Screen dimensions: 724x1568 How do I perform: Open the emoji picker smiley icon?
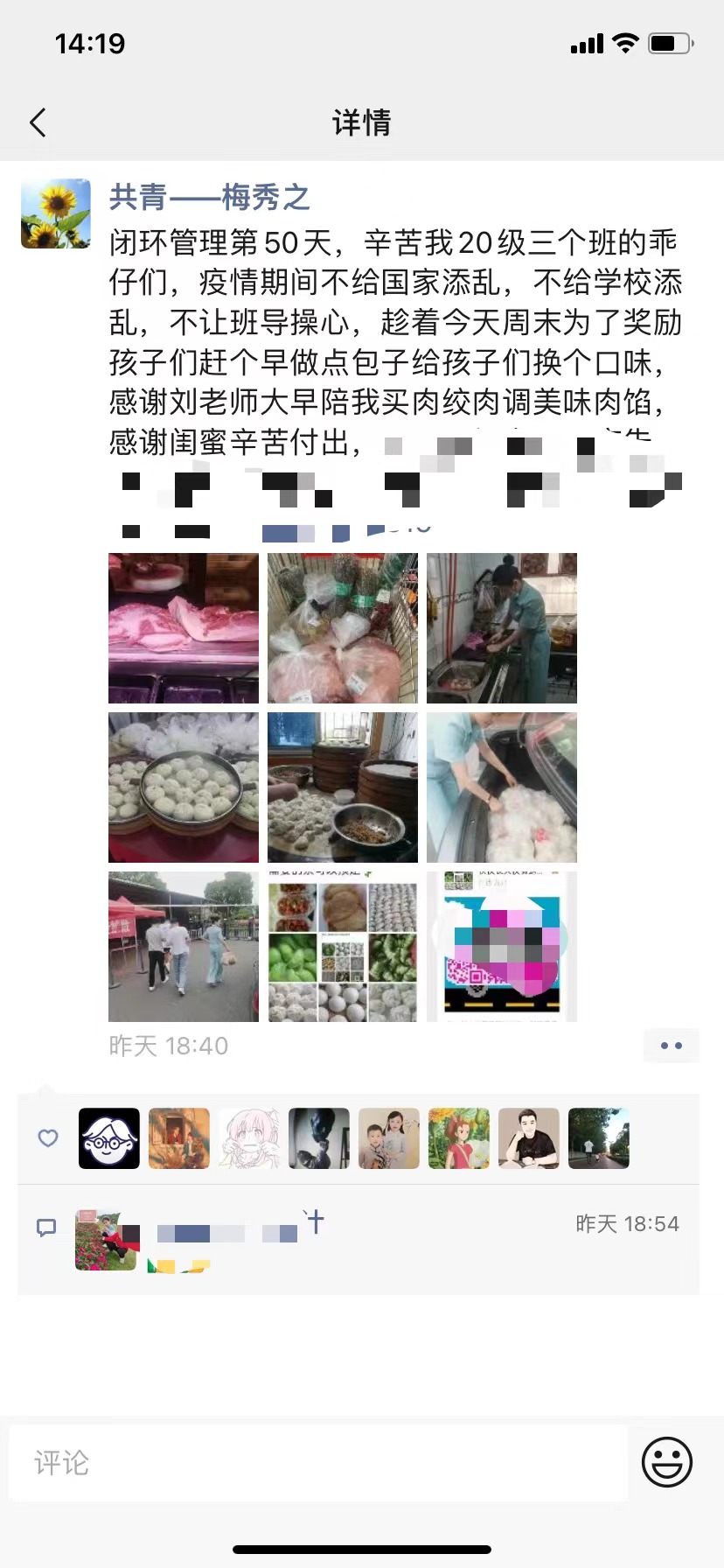[667, 1462]
